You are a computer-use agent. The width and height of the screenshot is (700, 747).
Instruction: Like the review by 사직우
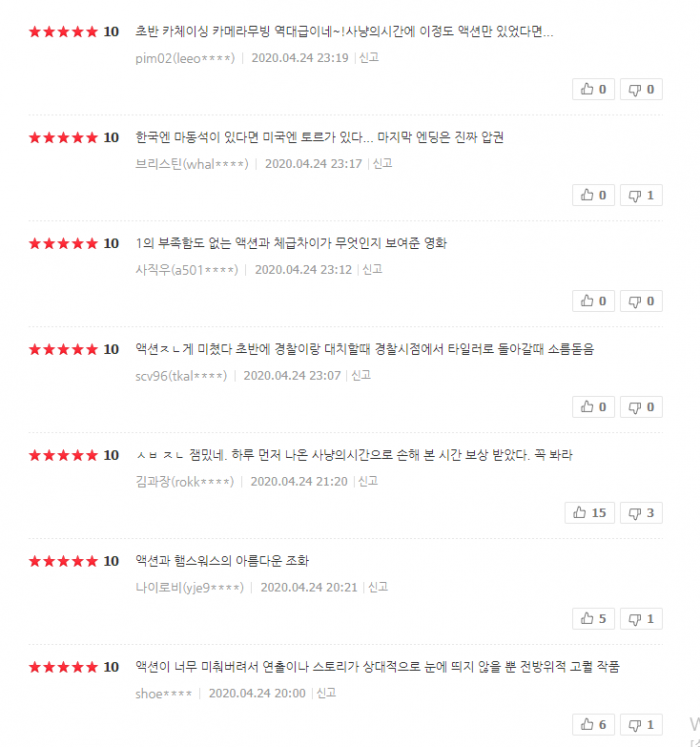(x=593, y=302)
